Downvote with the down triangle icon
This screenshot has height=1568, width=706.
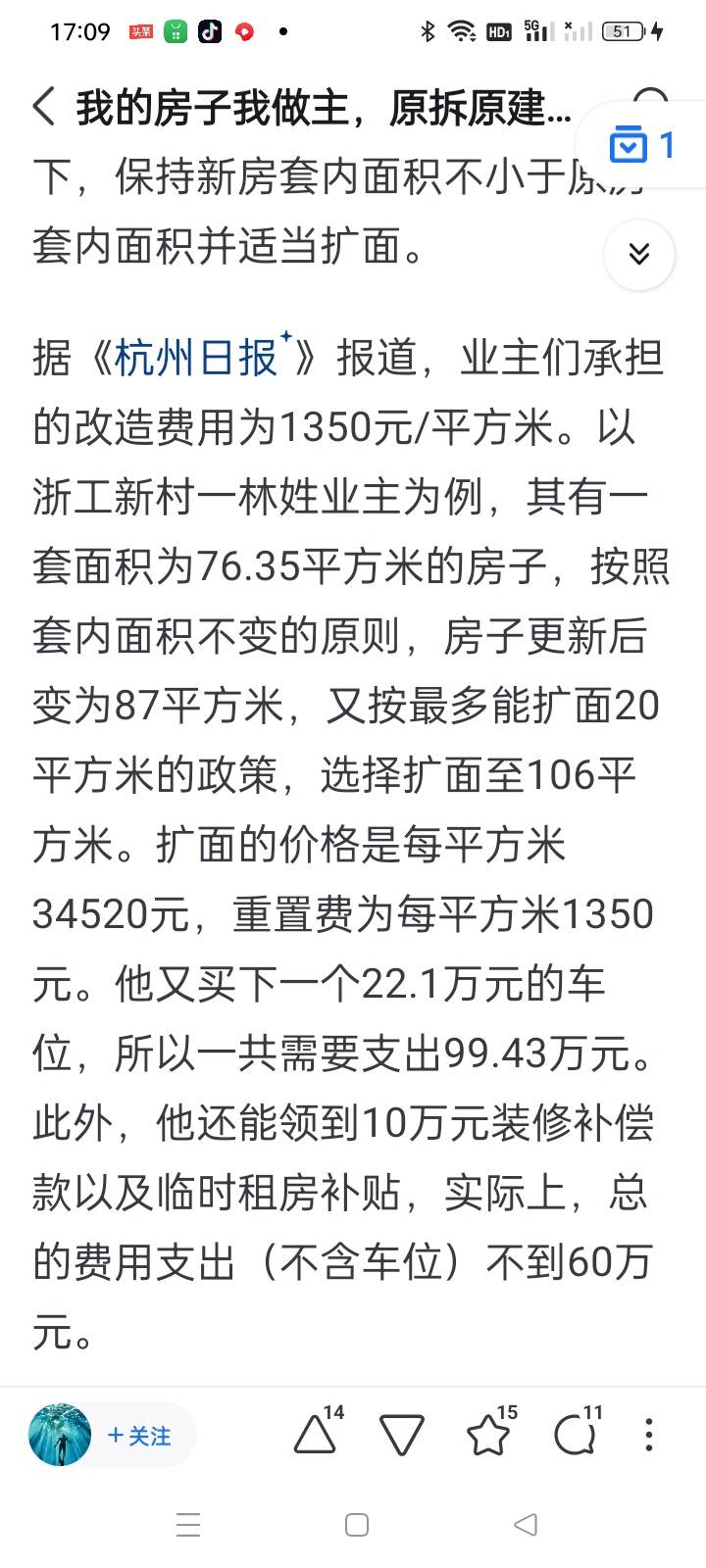pos(401,1436)
